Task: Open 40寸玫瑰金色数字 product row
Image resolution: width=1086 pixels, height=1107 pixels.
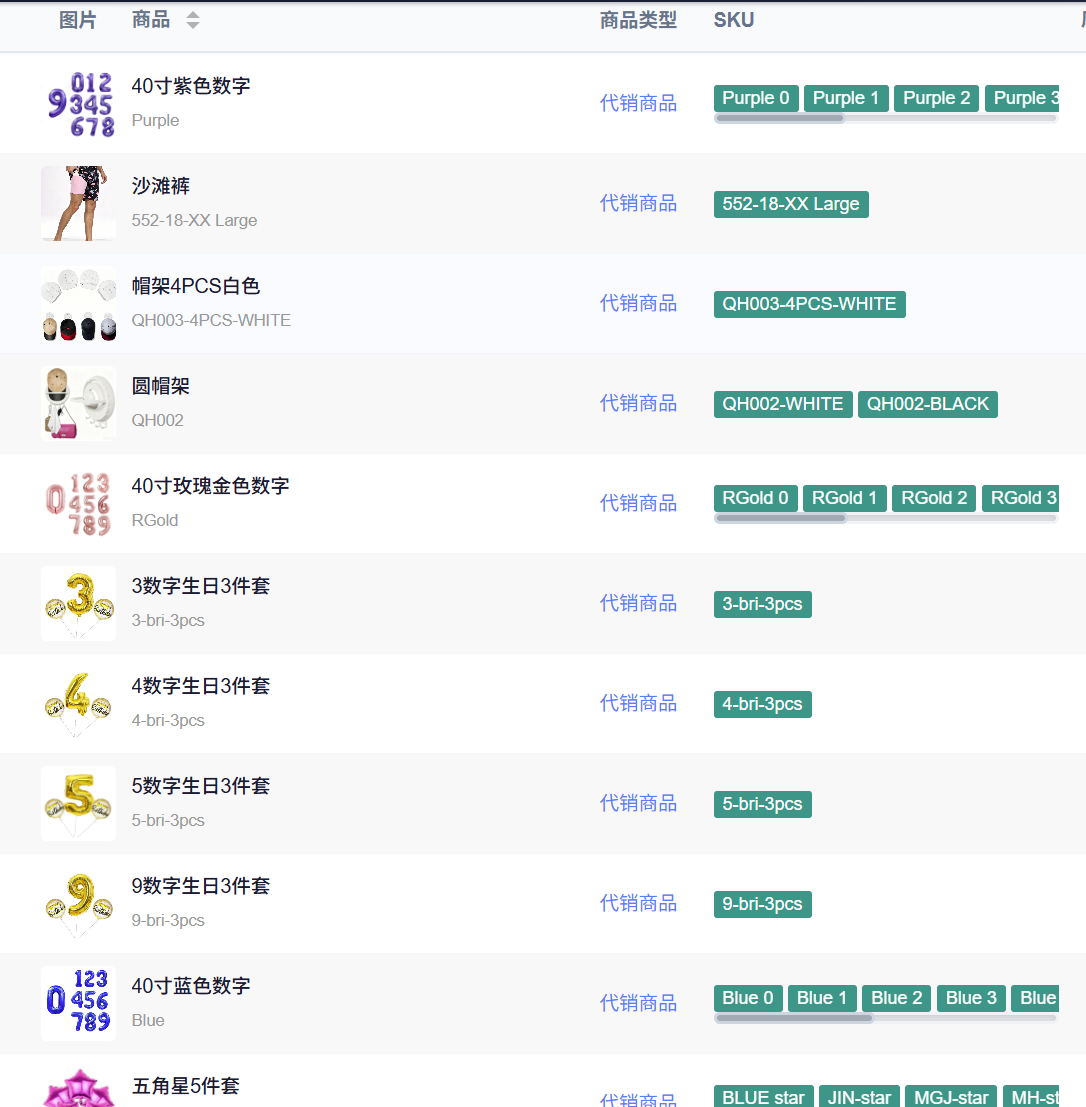Action: [543, 503]
